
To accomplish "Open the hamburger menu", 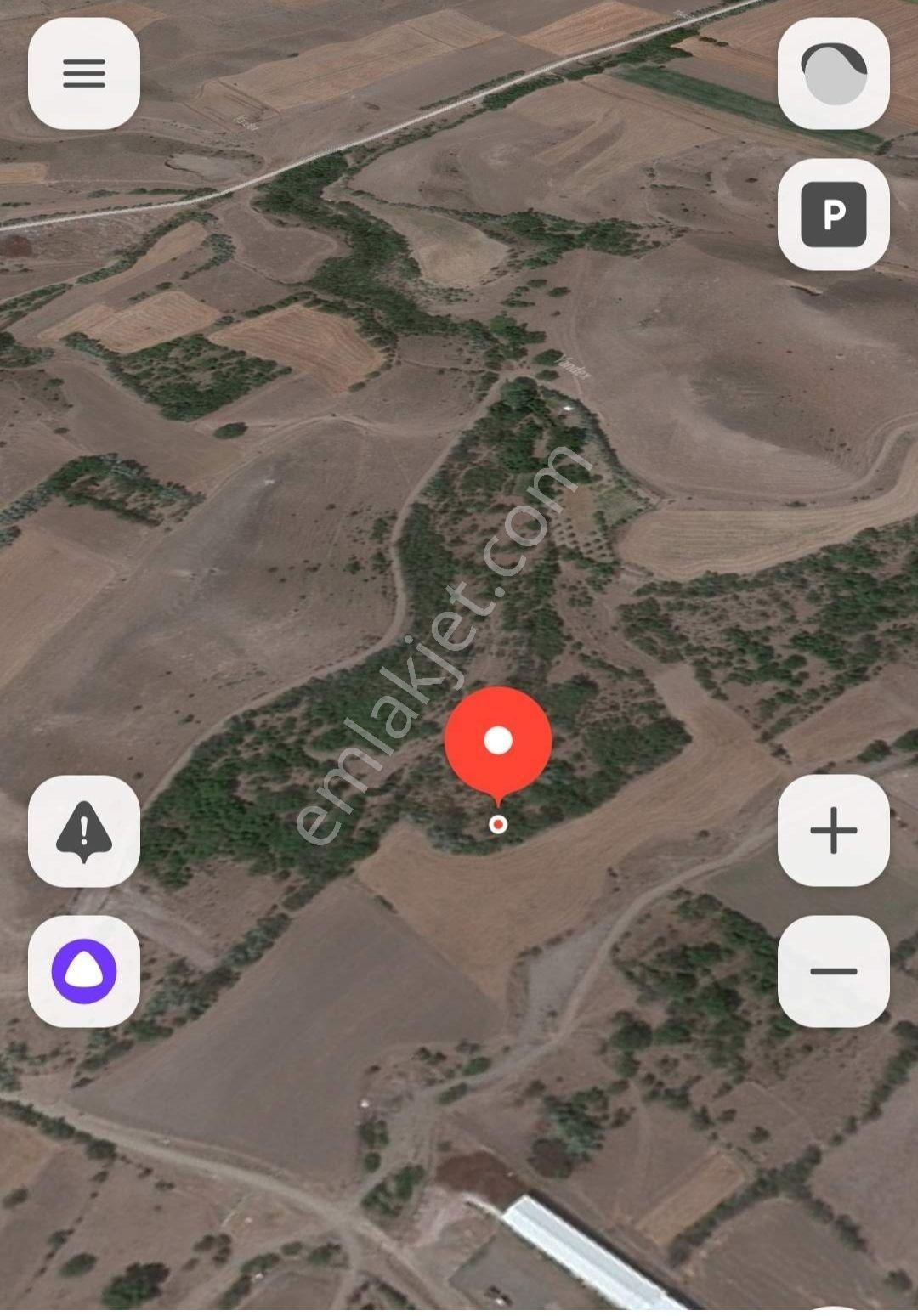I will (x=84, y=74).
